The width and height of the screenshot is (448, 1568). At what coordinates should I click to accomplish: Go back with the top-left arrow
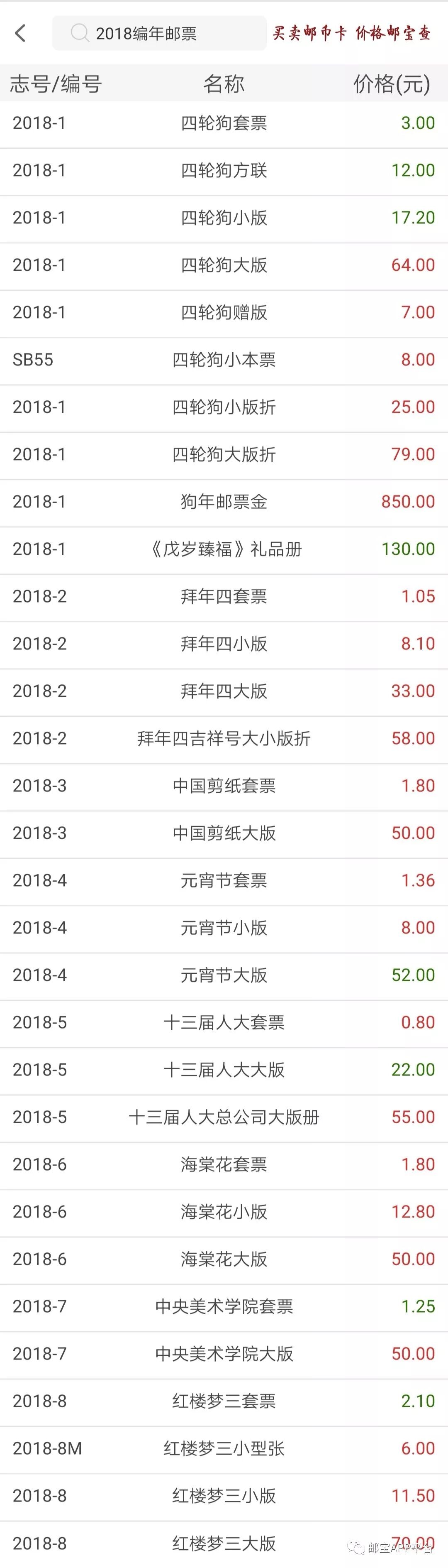pyautogui.click(x=21, y=33)
